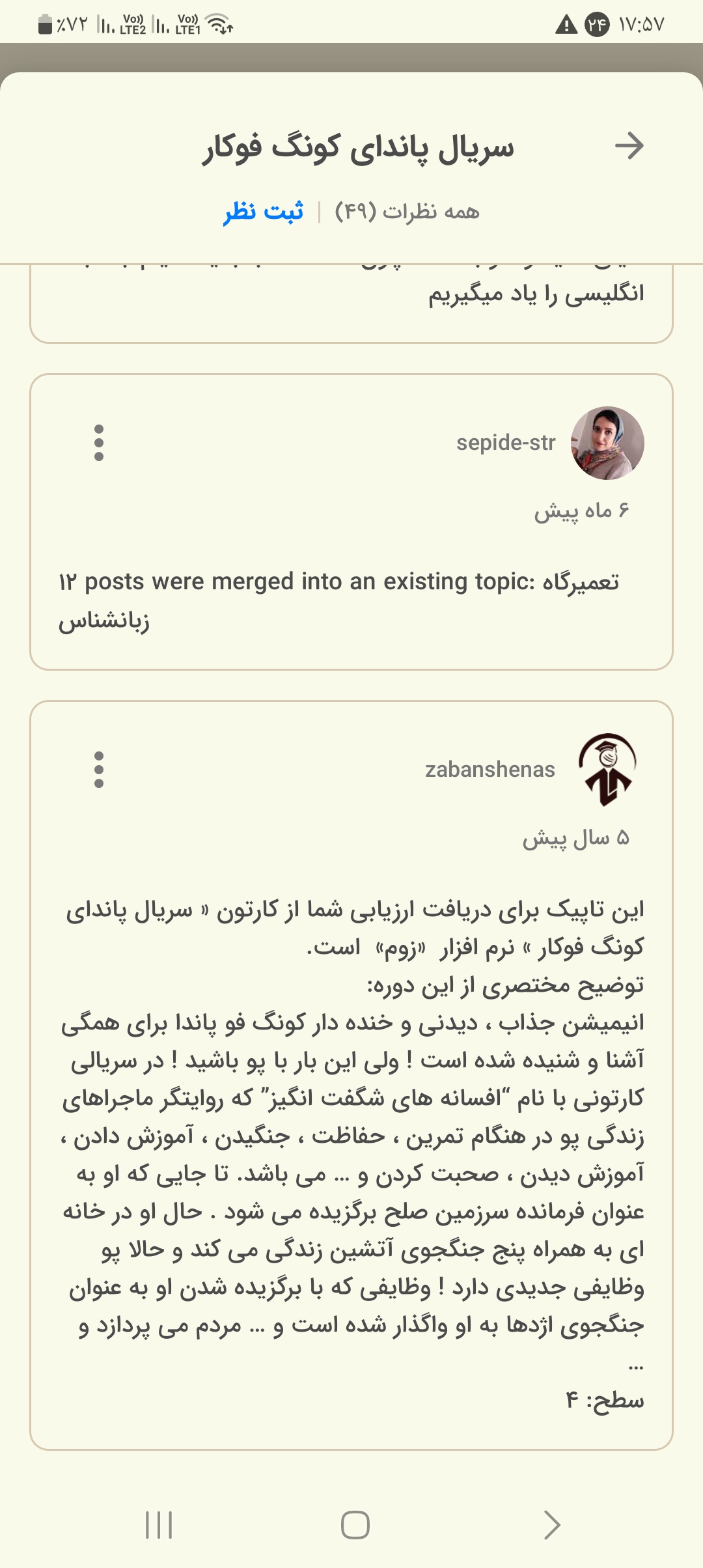Open the system recent apps button
Screen dimensions: 703x1568
point(159,1525)
